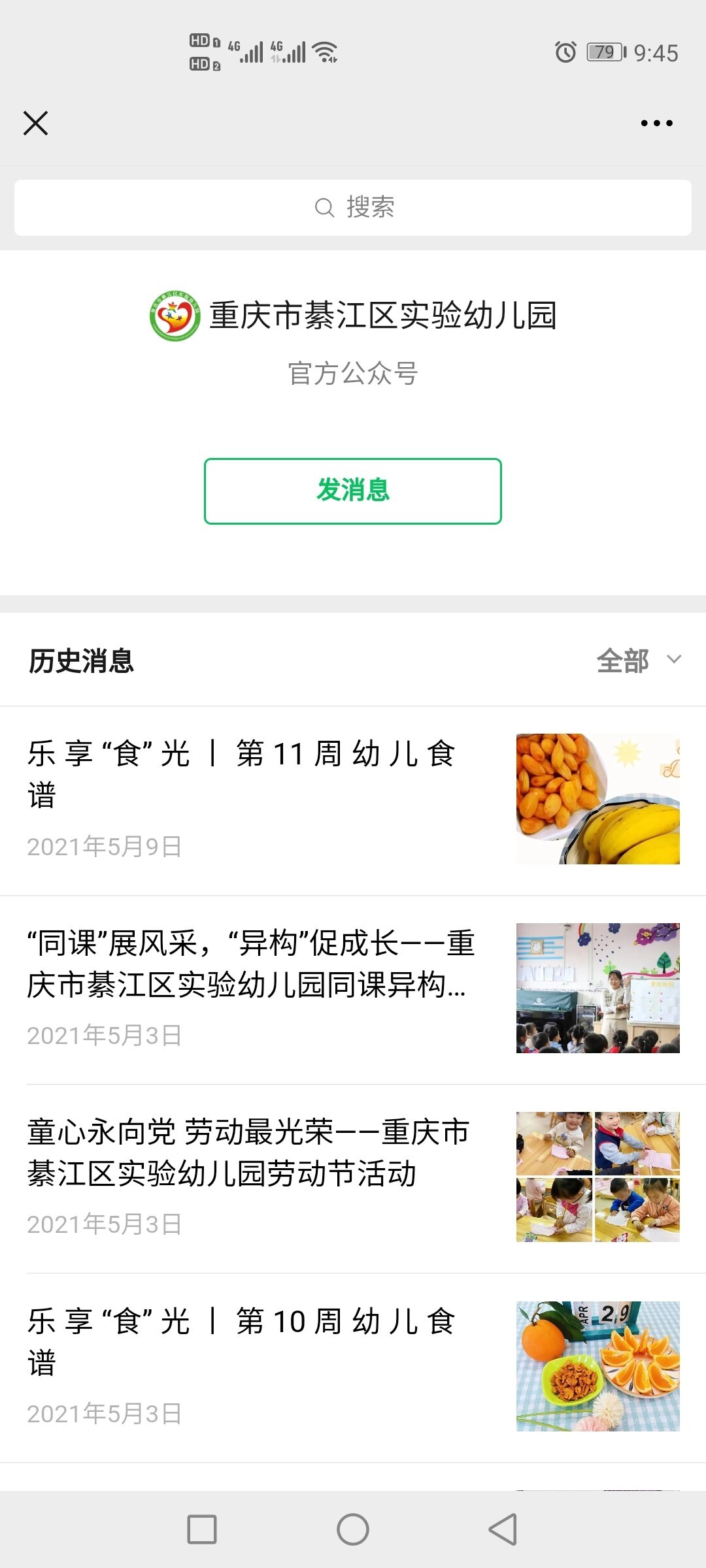
Task: Open the three-dot overflow menu
Action: (x=656, y=123)
